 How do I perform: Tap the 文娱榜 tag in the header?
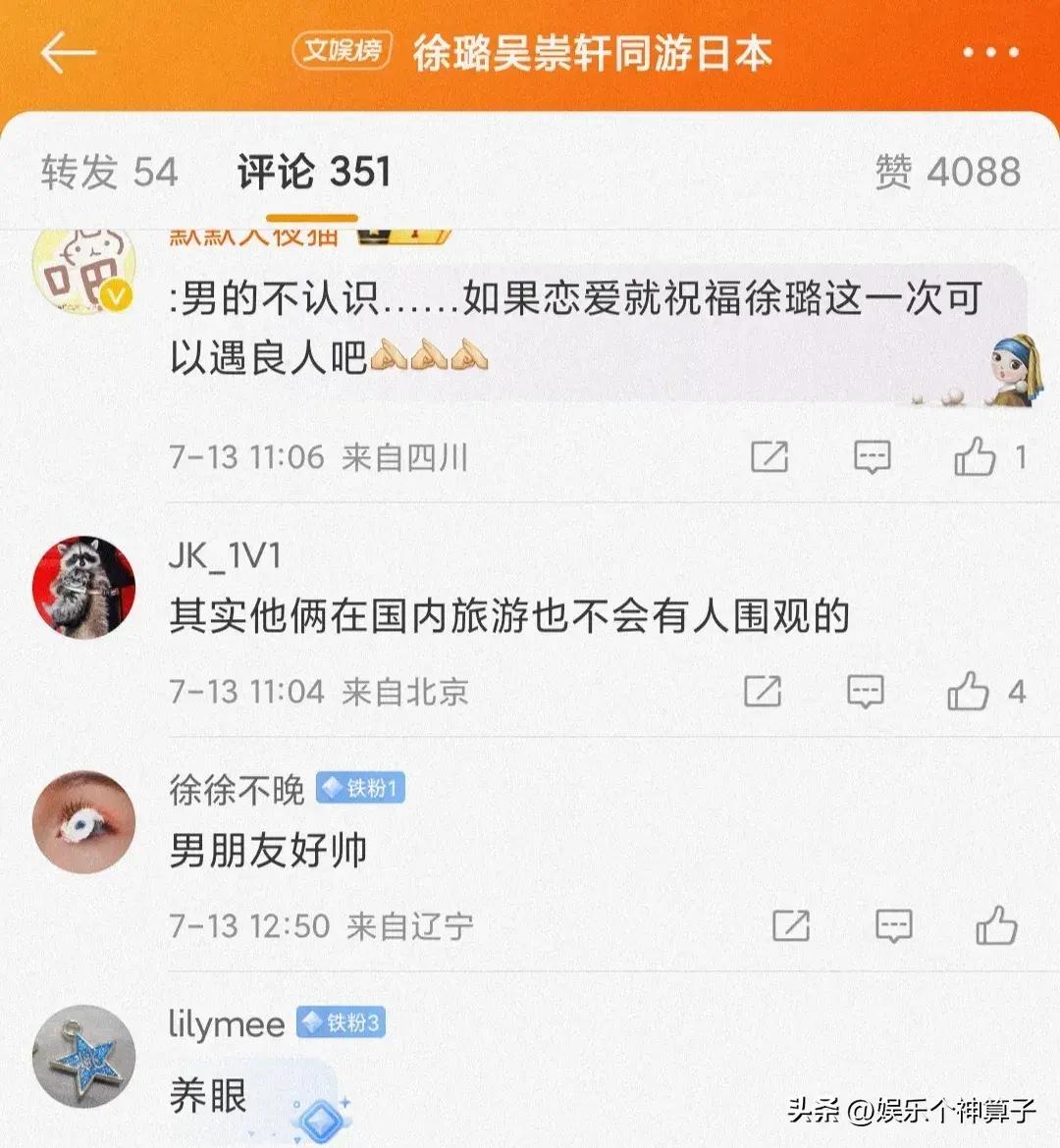[342, 51]
